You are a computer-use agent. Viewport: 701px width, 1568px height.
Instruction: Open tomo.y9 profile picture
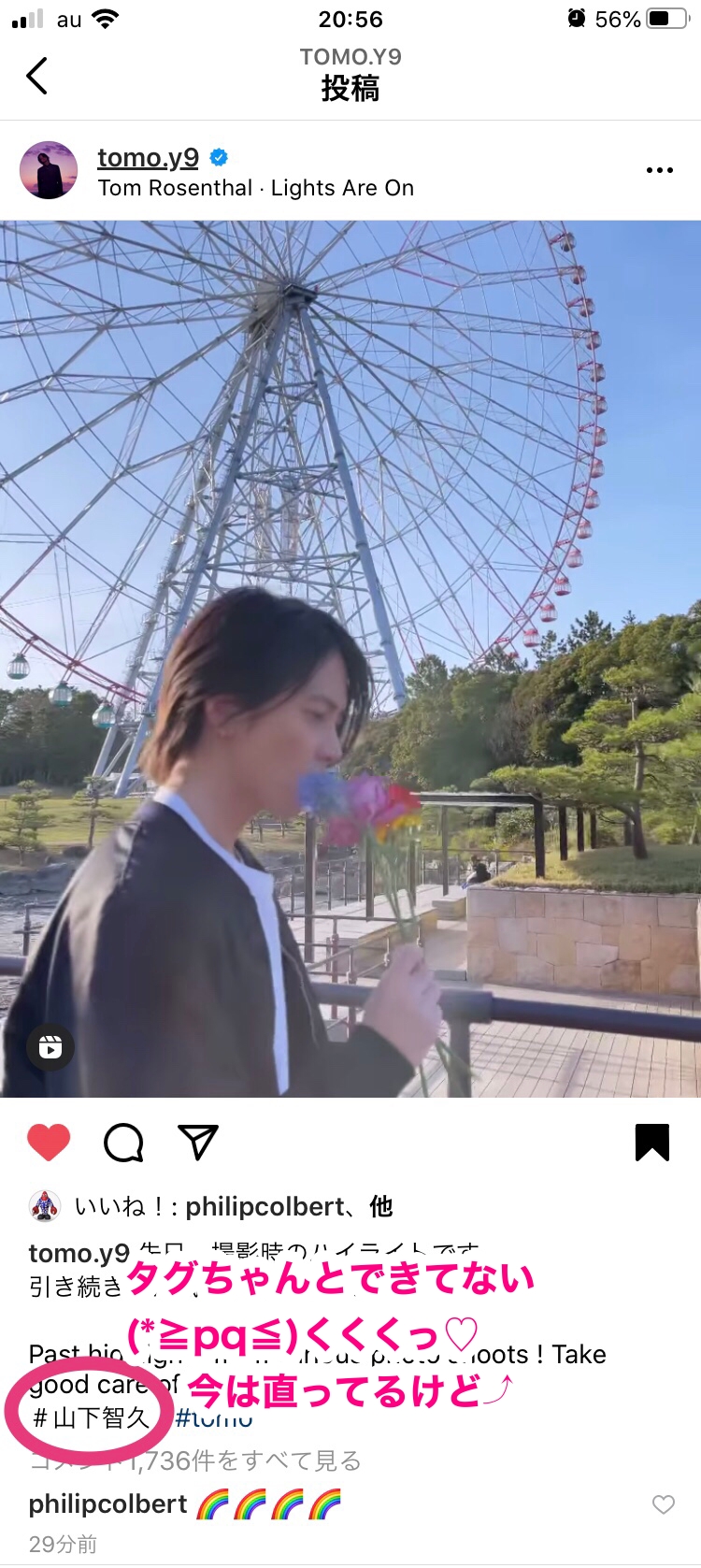[x=49, y=170]
